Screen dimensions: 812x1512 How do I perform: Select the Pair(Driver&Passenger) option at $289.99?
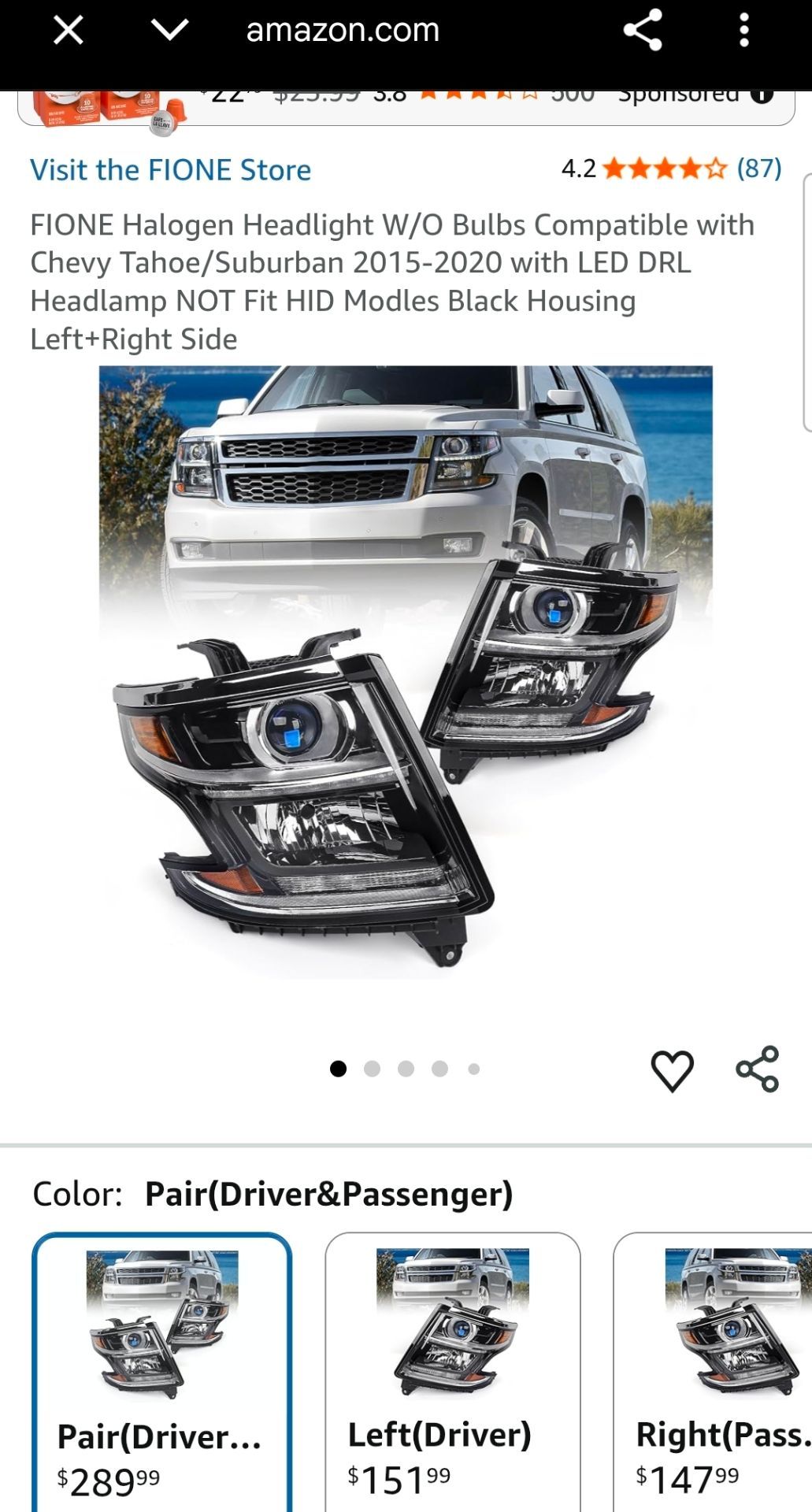point(161,1373)
